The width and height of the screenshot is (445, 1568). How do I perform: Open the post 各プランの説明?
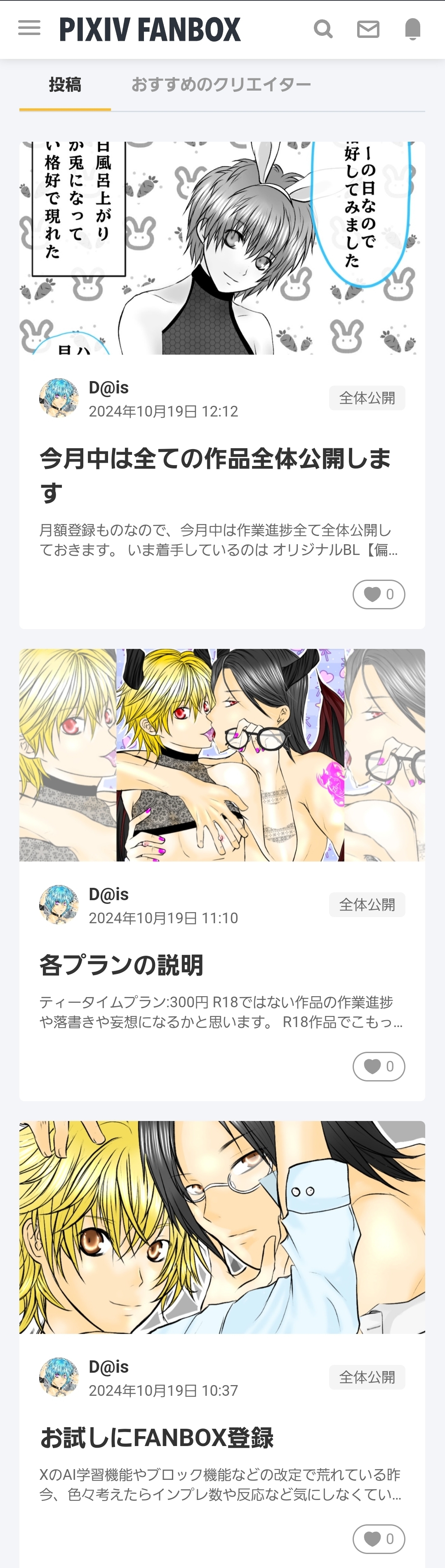pos(121,965)
